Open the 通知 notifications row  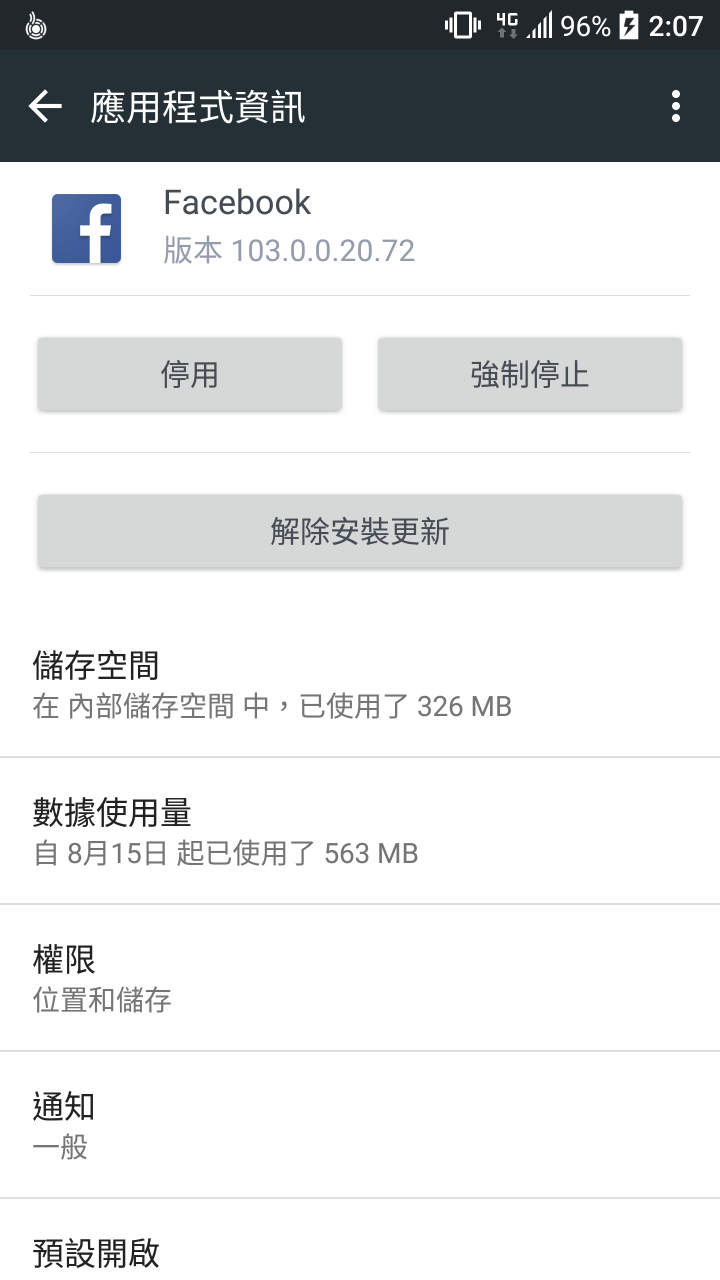pyautogui.click(x=360, y=1125)
